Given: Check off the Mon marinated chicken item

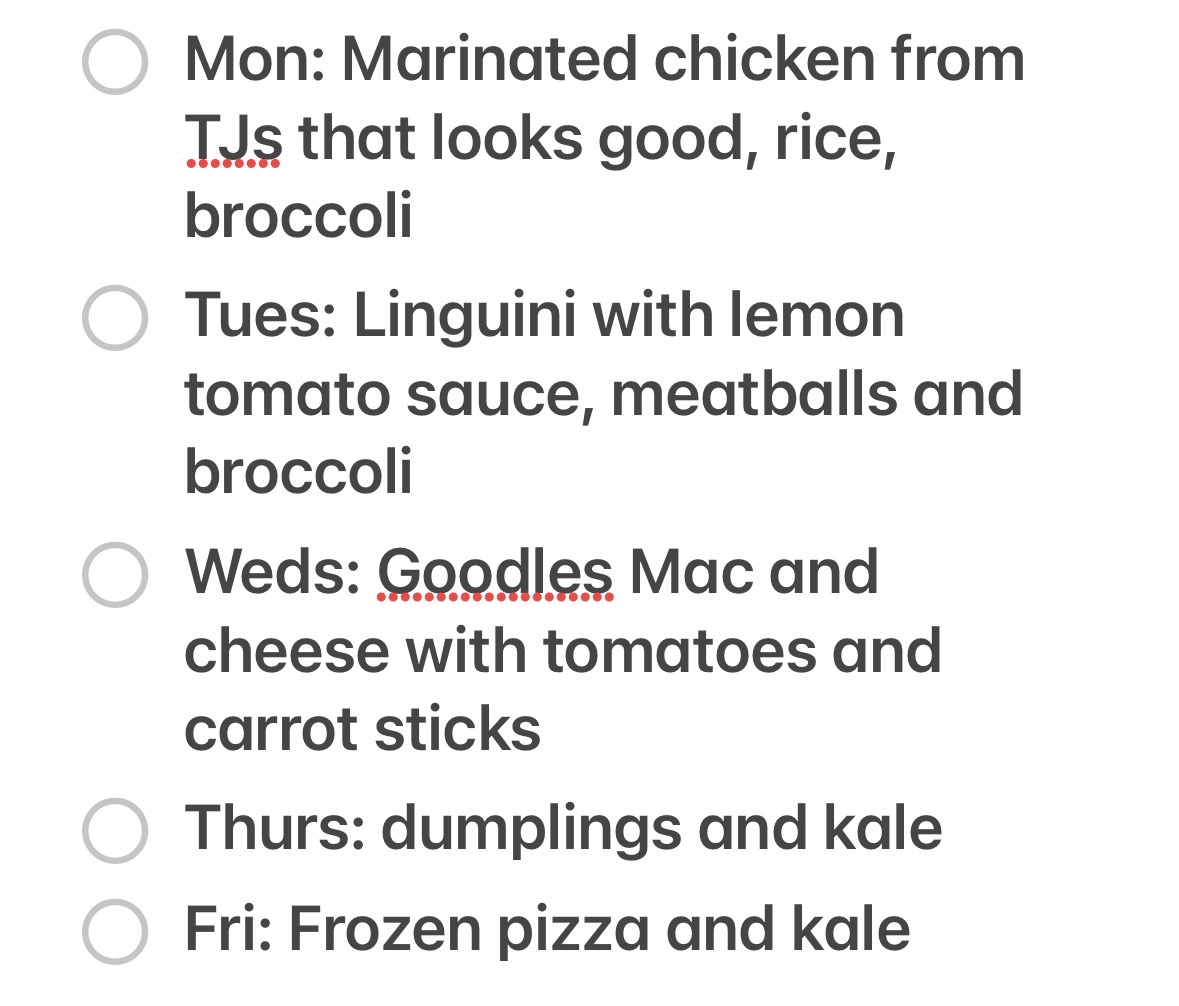Looking at the screenshot, I should coord(115,62).
